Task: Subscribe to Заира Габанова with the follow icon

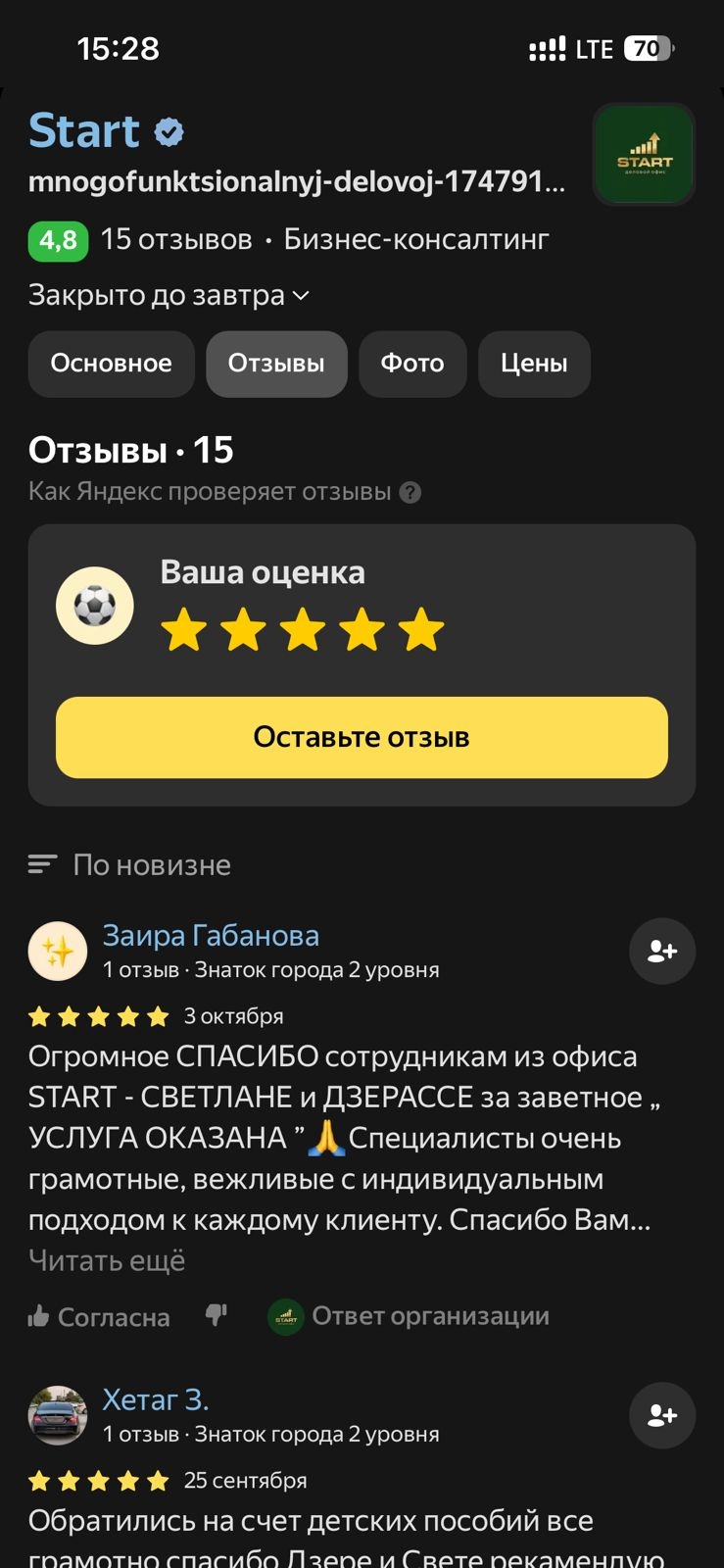Action: [x=661, y=951]
